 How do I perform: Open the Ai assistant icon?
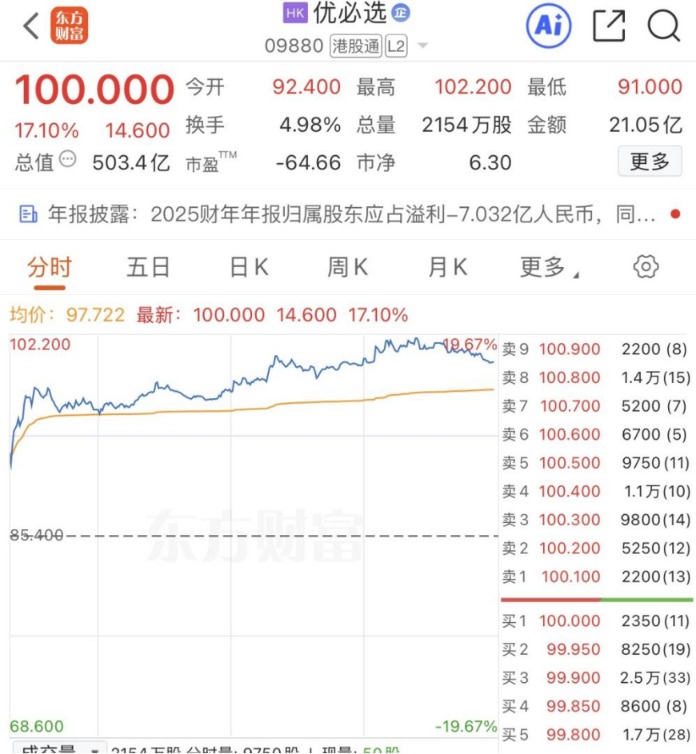(x=548, y=26)
